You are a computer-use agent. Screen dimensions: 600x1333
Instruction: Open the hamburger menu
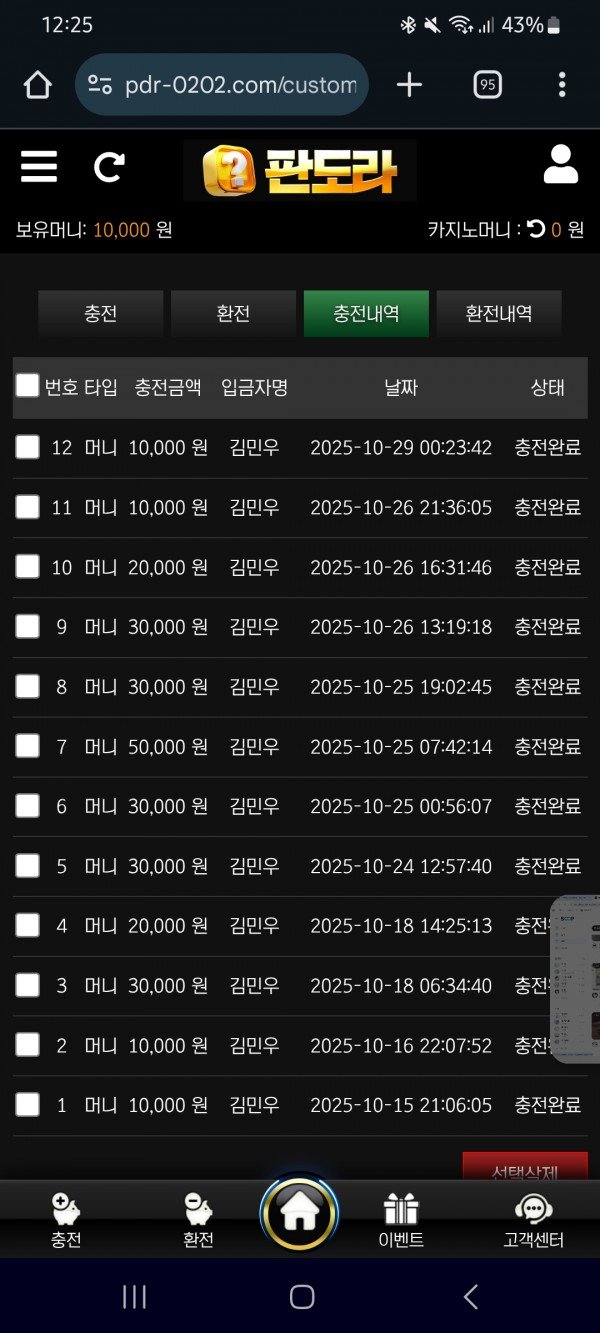[39, 166]
